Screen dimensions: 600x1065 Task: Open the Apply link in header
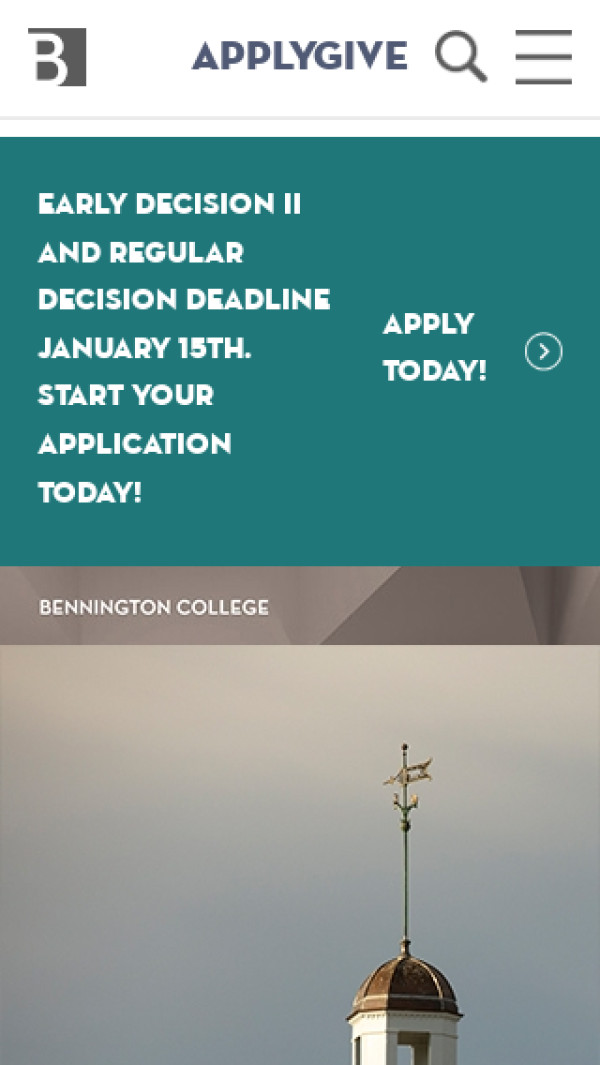(x=245, y=57)
